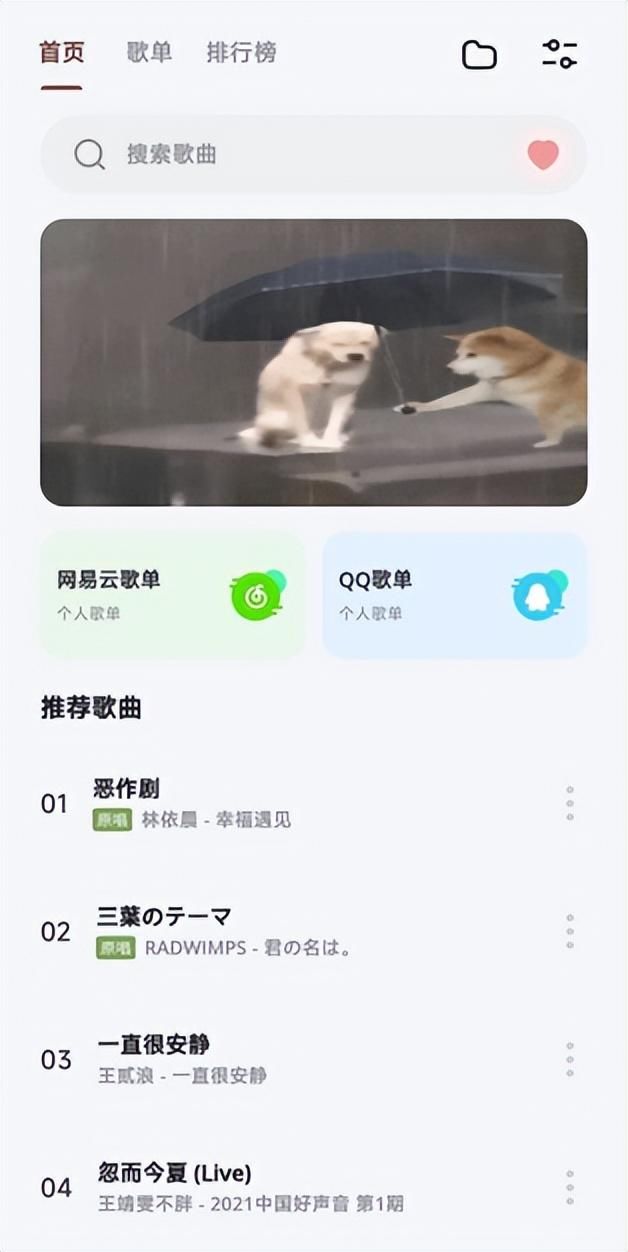Screen dimensions: 628x1252
Task: Open the 网易云歌单 card
Action: (x=173, y=595)
